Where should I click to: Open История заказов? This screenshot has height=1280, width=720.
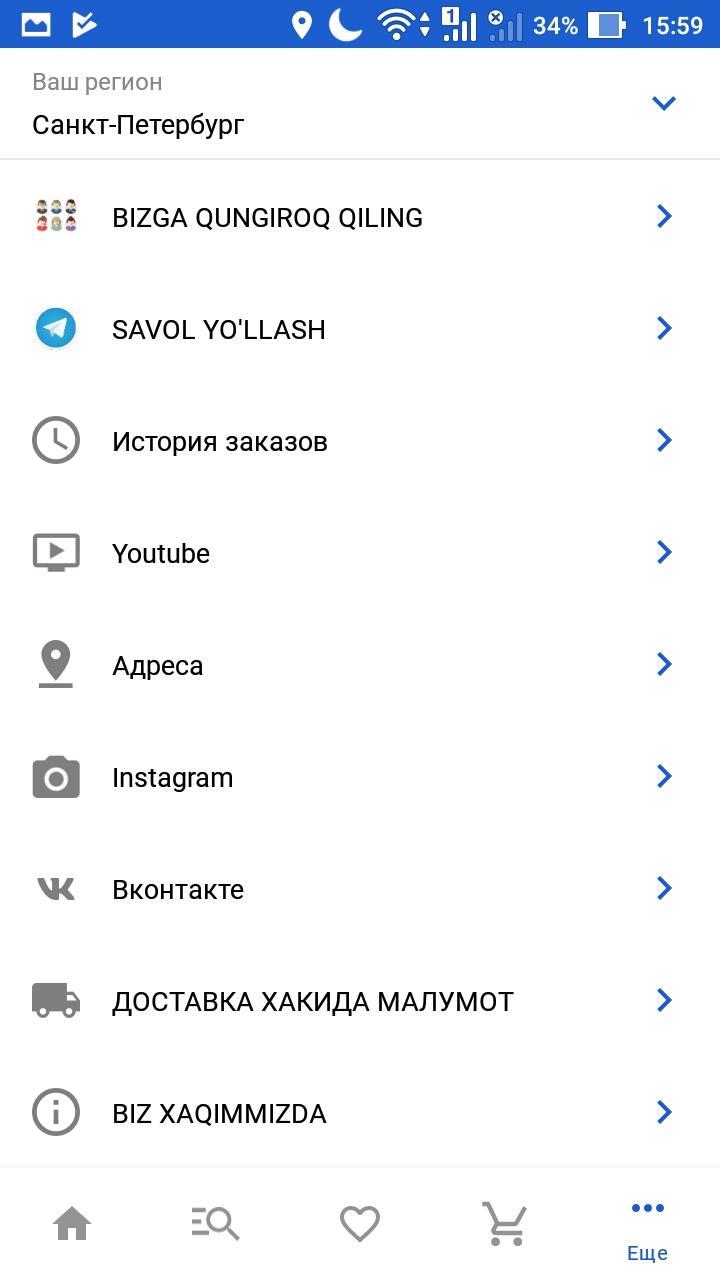click(x=360, y=441)
